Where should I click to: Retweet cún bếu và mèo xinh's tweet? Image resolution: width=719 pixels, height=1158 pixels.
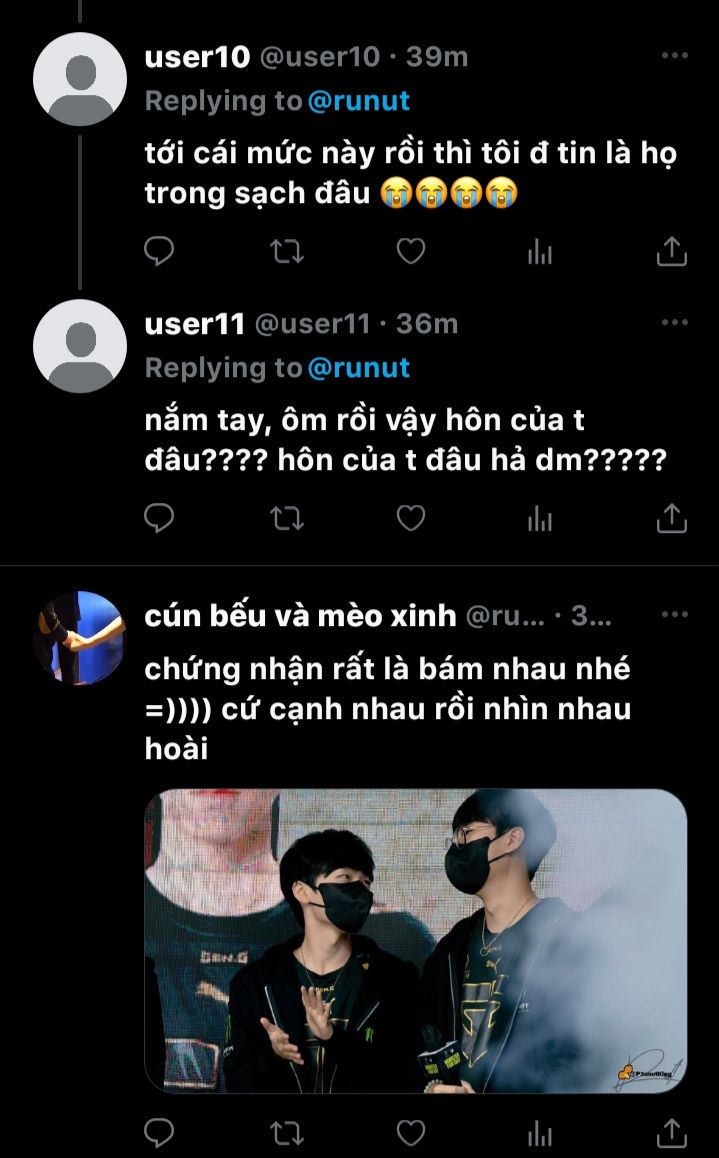tap(287, 1132)
